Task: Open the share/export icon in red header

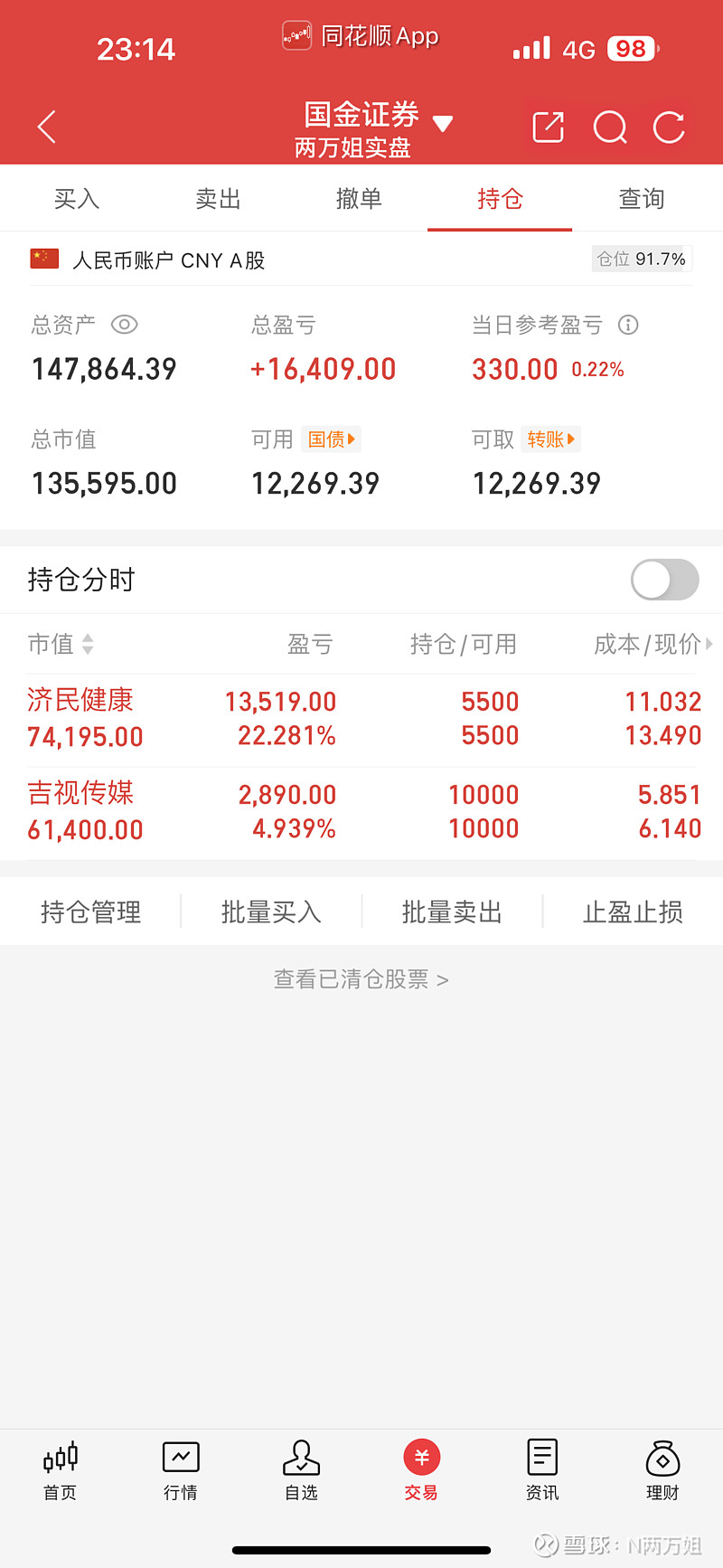Action: [548, 127]
